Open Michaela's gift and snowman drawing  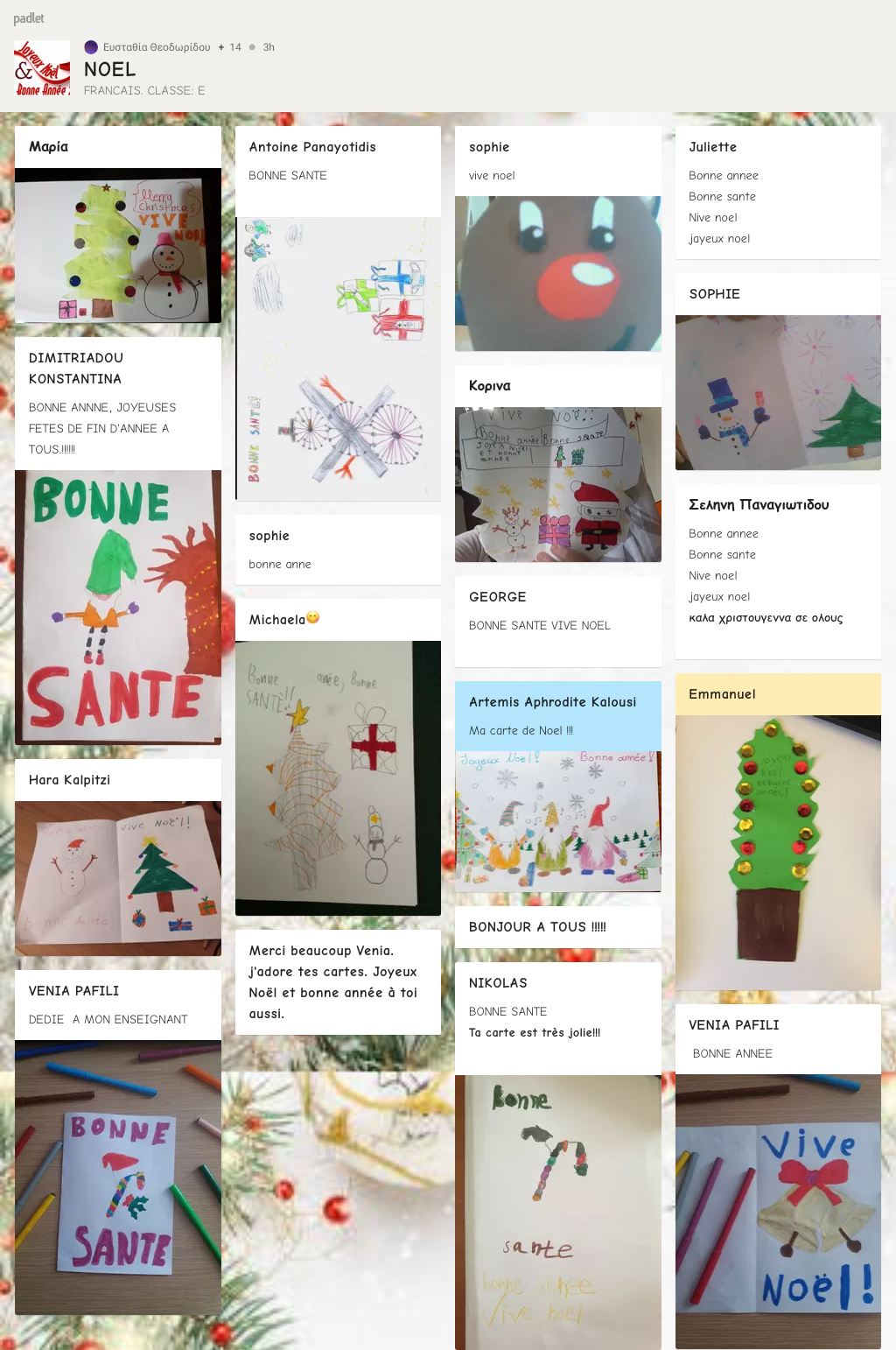[338, 777]
